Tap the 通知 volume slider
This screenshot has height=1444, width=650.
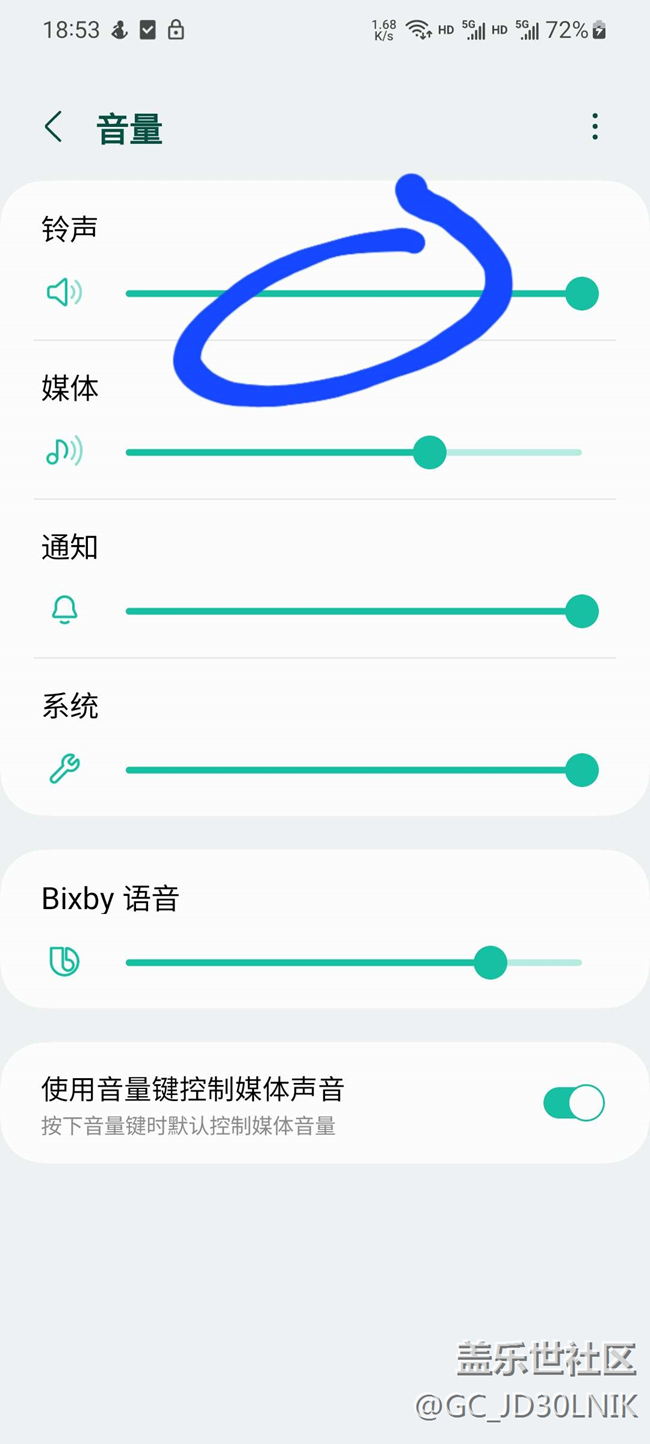[x=353, y=611]
